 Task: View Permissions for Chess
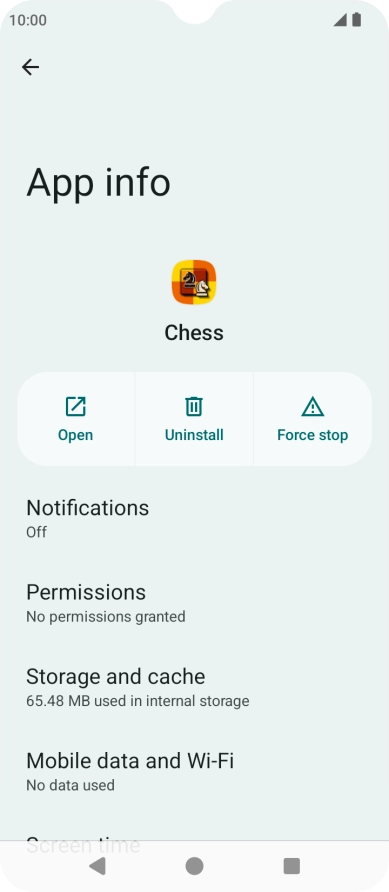[194, 603]
